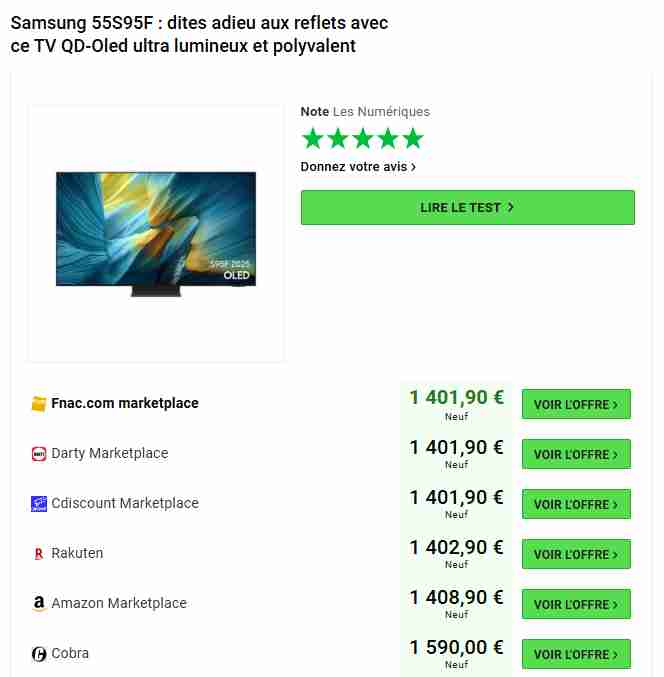Open the LIRE LE TEST button

[x=467, y=207]
